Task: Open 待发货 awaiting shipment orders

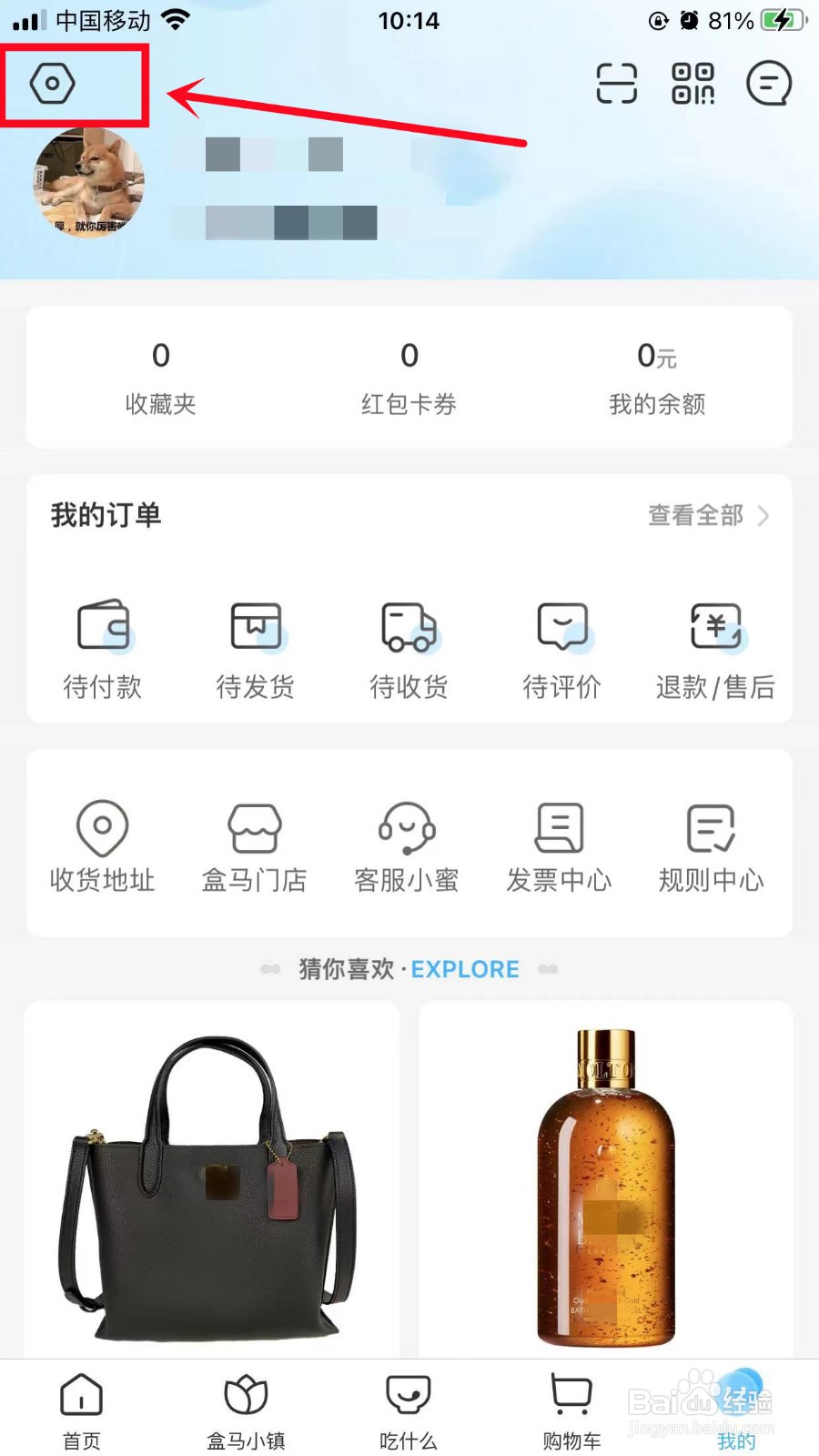Action: click(255, 646)
